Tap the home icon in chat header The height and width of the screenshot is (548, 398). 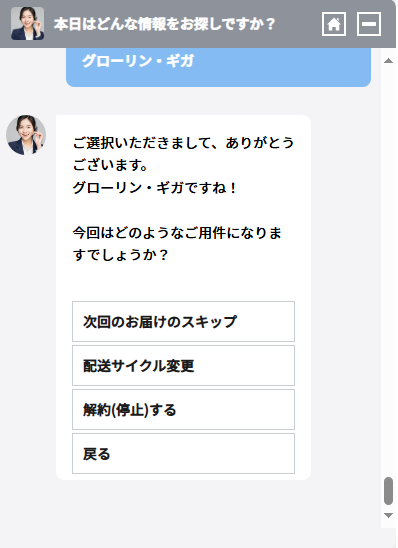pos(334,24)
